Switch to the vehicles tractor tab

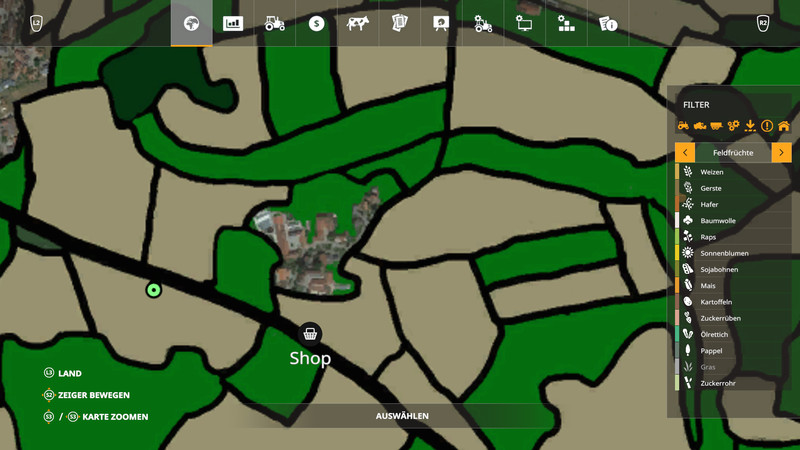pos(275,23)
